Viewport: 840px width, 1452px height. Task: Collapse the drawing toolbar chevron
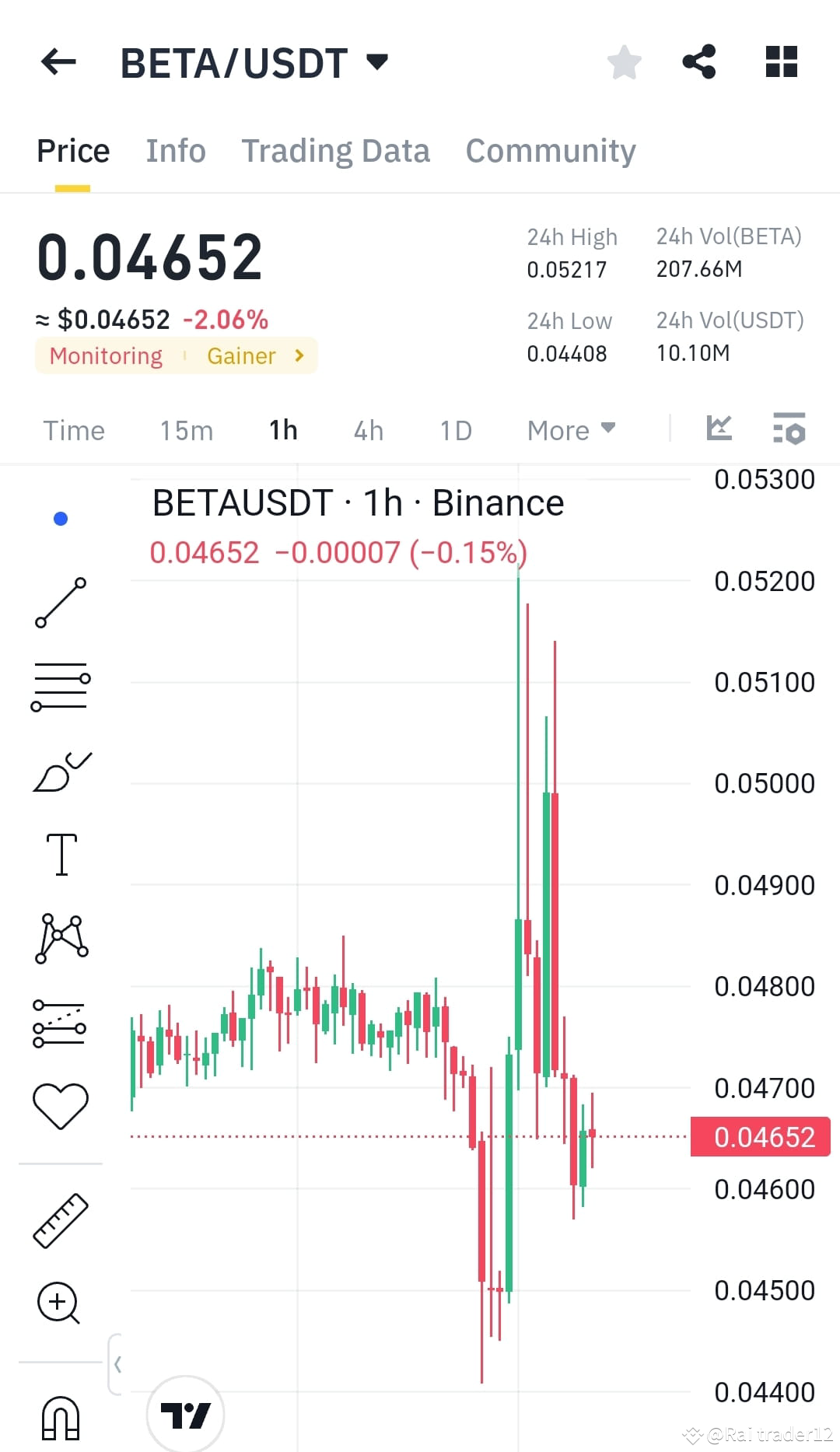119,1363
